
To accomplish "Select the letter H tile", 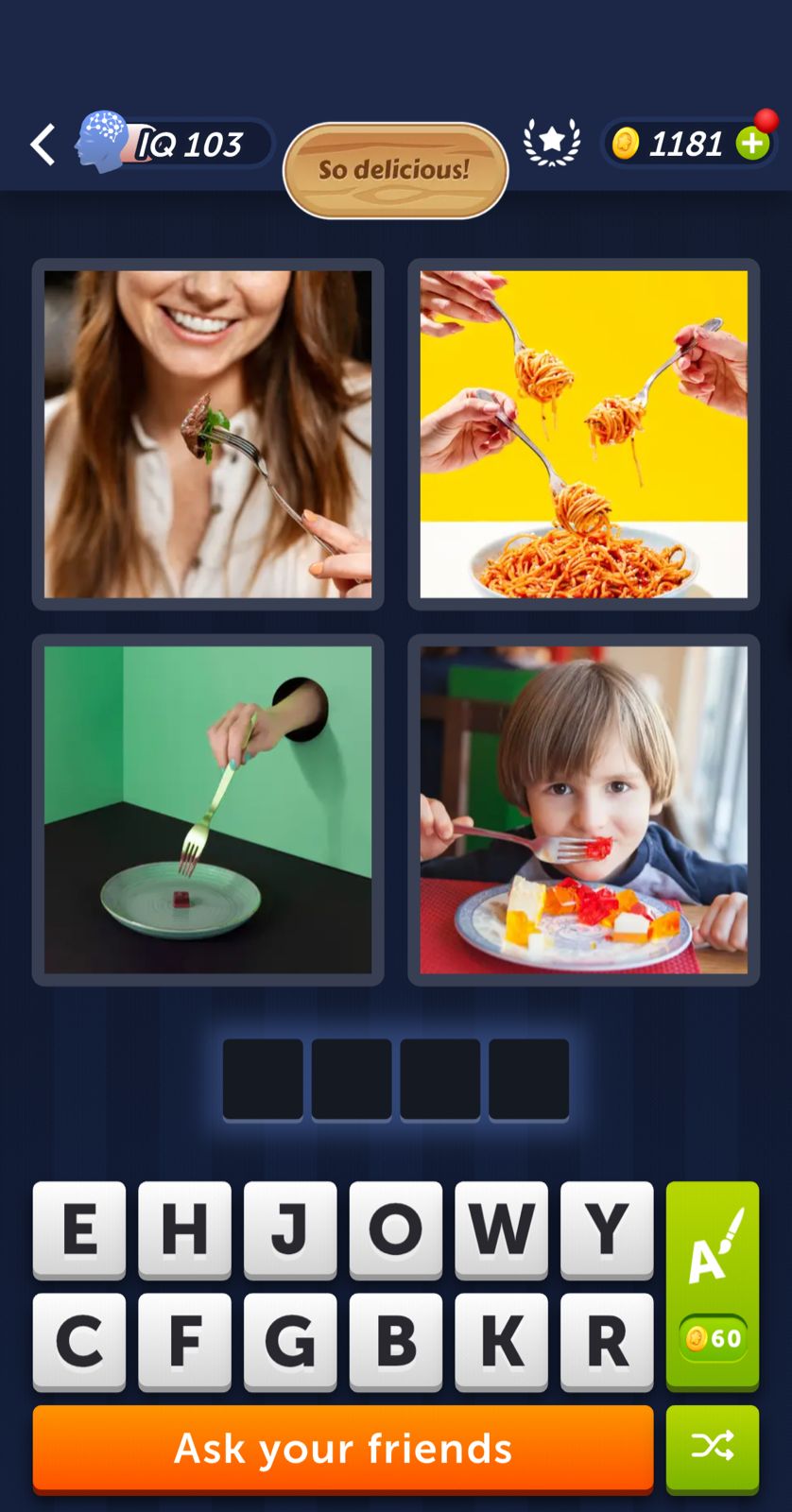I will tap(184, 1228).
